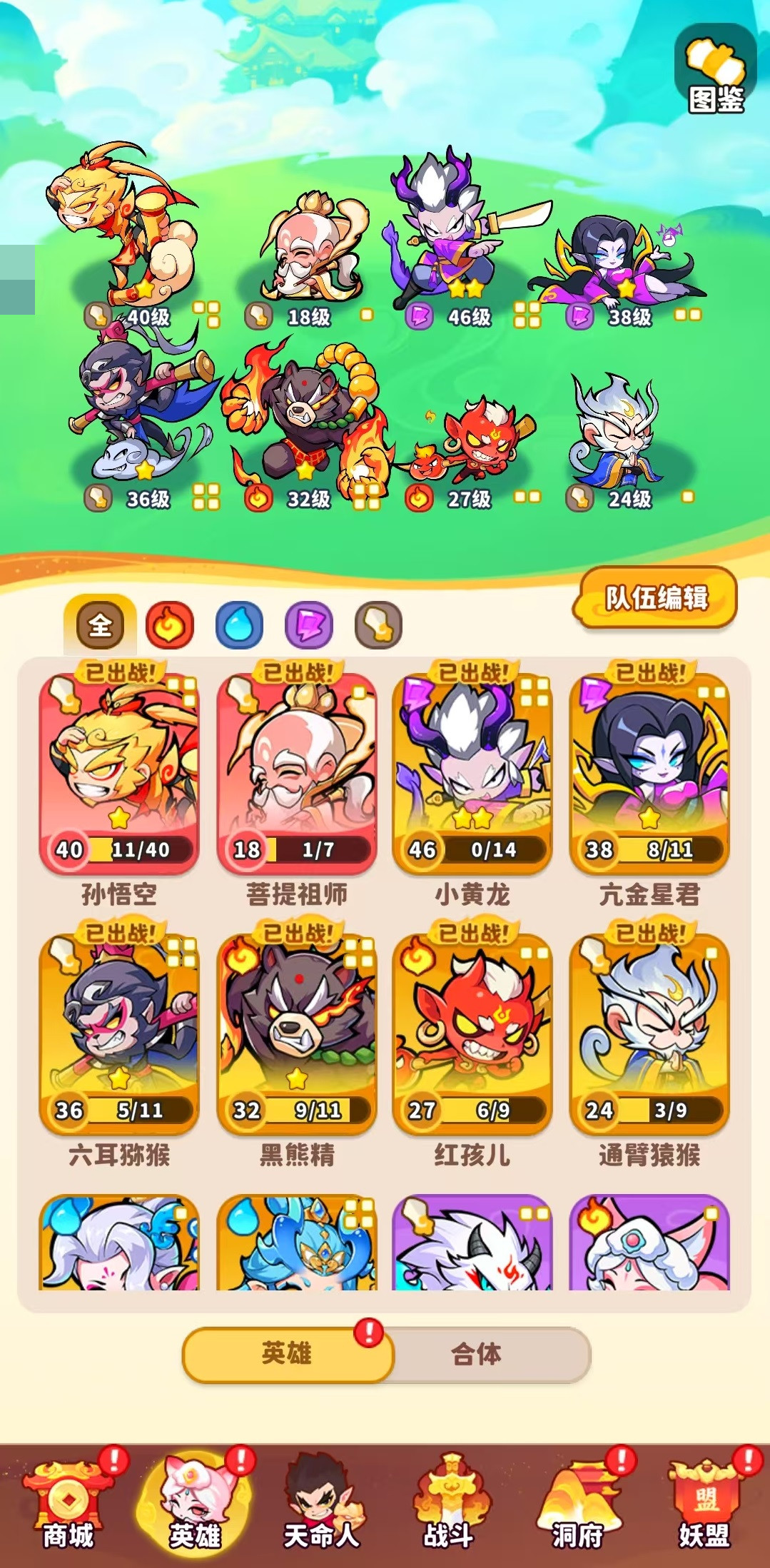Image resolution: width=770 pixels, height=1568 pixels.
Task: Switch to the 合体 fusion tab
Action: tap(477, 1354)
